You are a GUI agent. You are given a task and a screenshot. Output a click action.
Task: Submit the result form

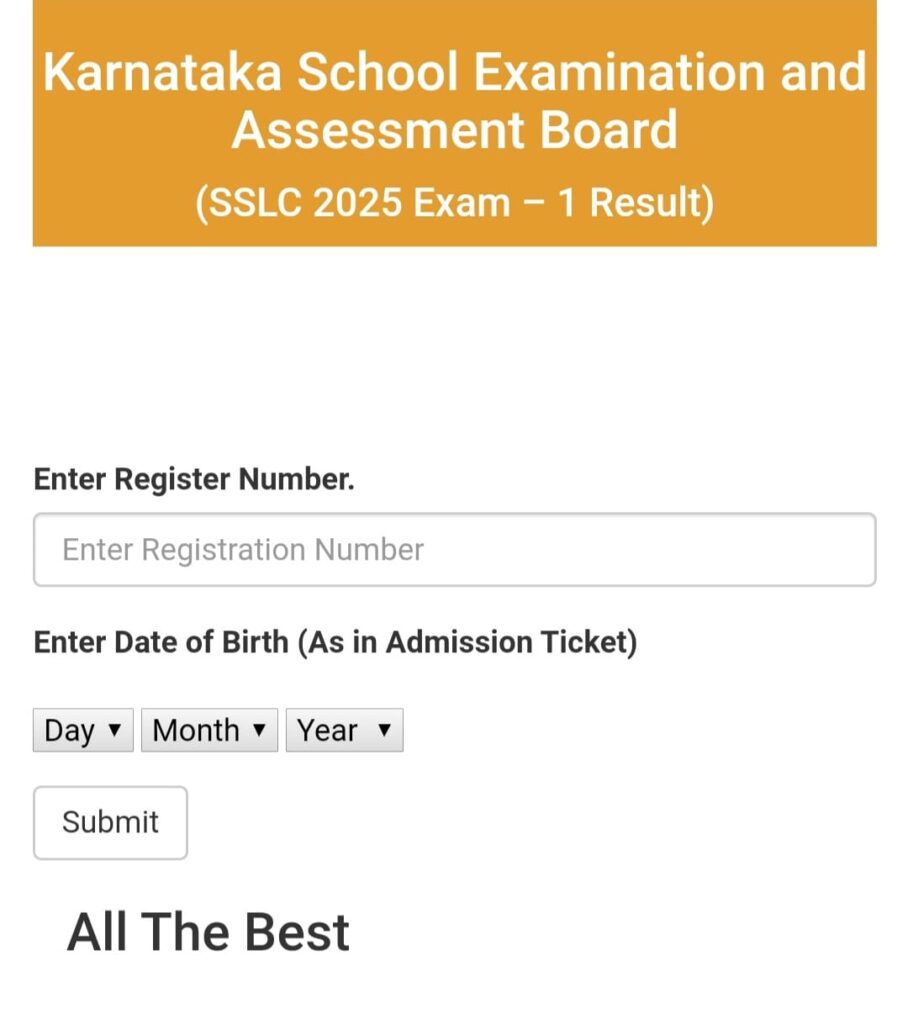[110, 822]
